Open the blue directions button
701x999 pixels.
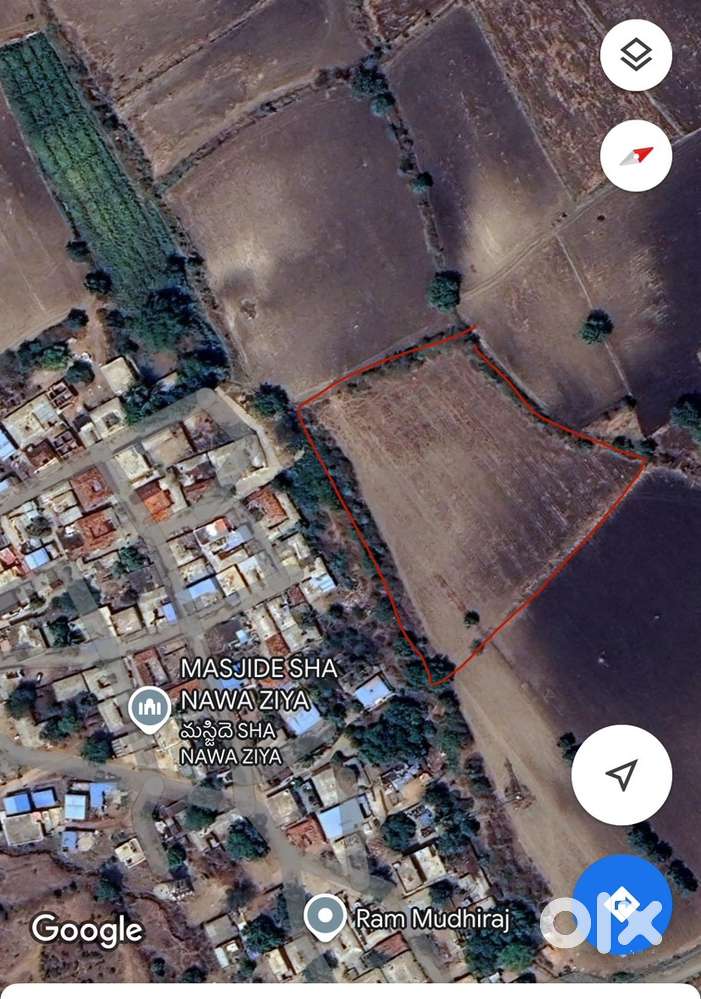tap(622, 904)
